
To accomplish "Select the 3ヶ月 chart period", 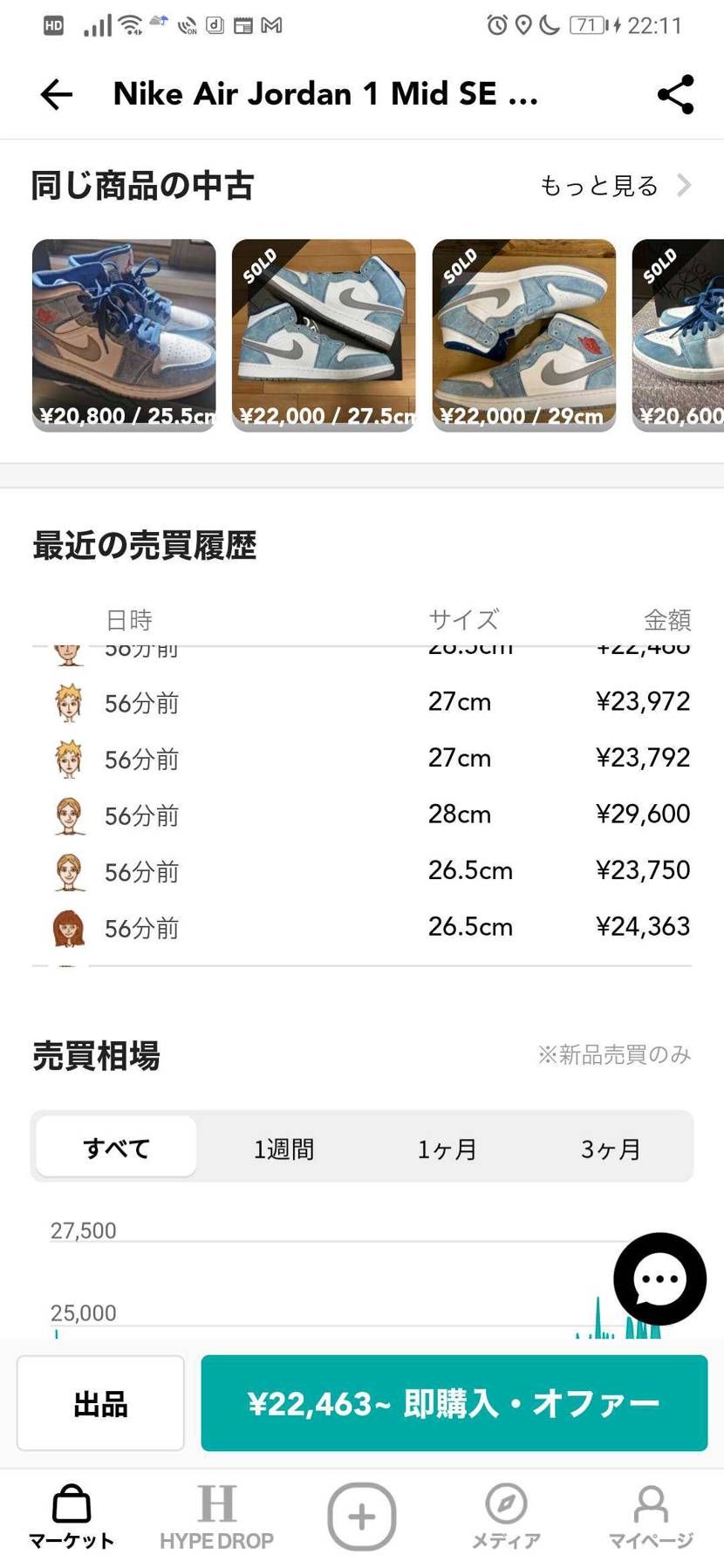I will pos(610,1148).
